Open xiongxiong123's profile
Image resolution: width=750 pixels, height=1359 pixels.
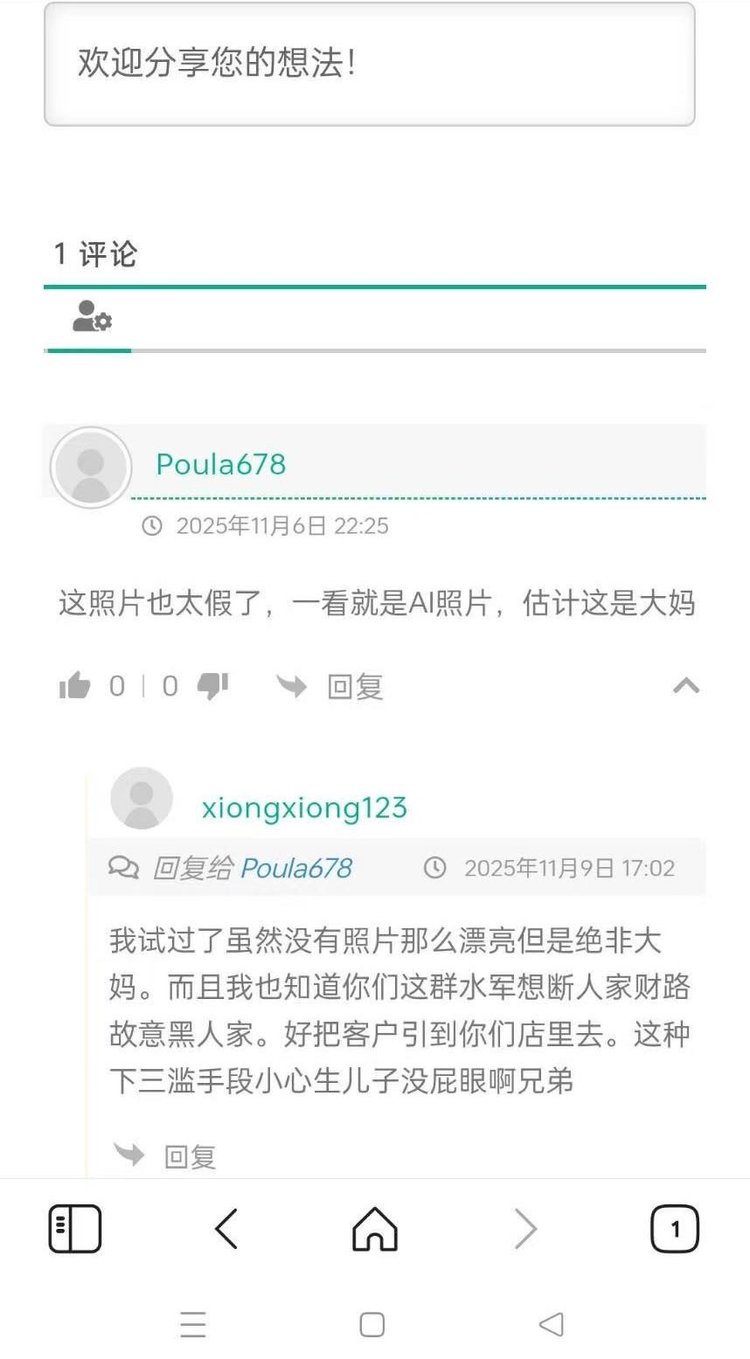(x=304, y=808)
